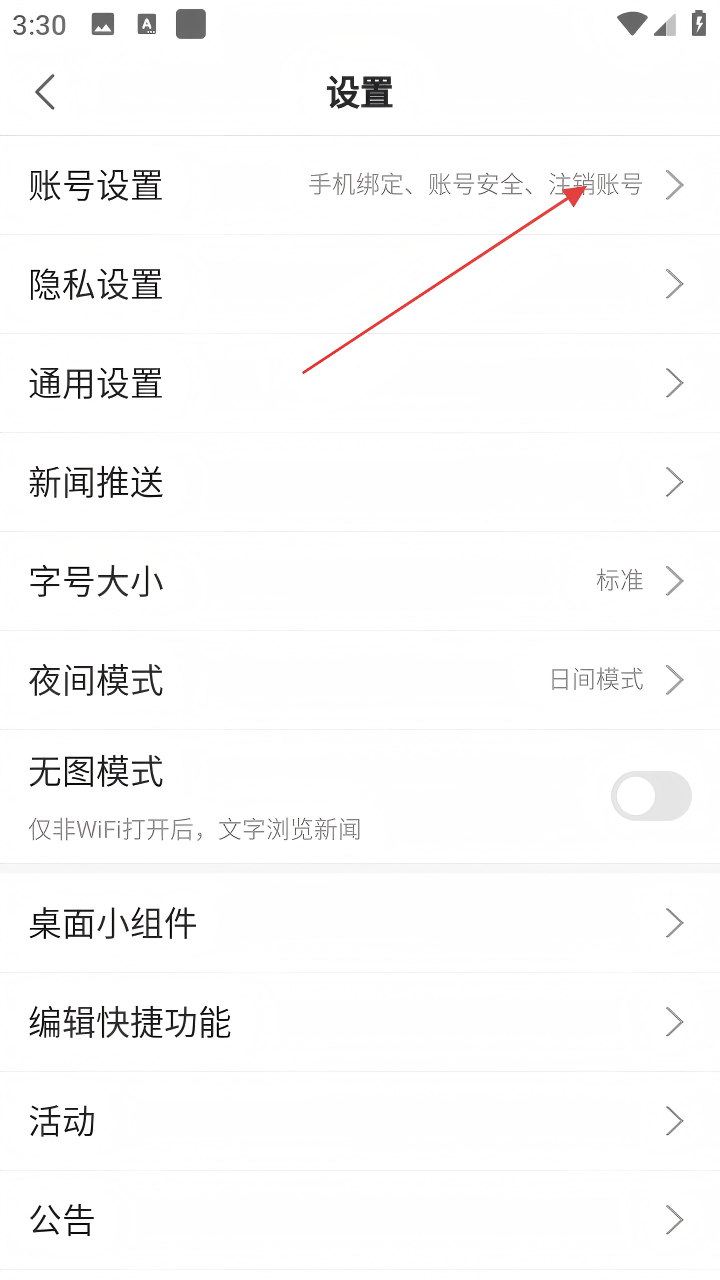Open the 活动 activities row
The width and height of the screenshot is (720, 1280).
pyautogui.click(x=62, y=1121)
